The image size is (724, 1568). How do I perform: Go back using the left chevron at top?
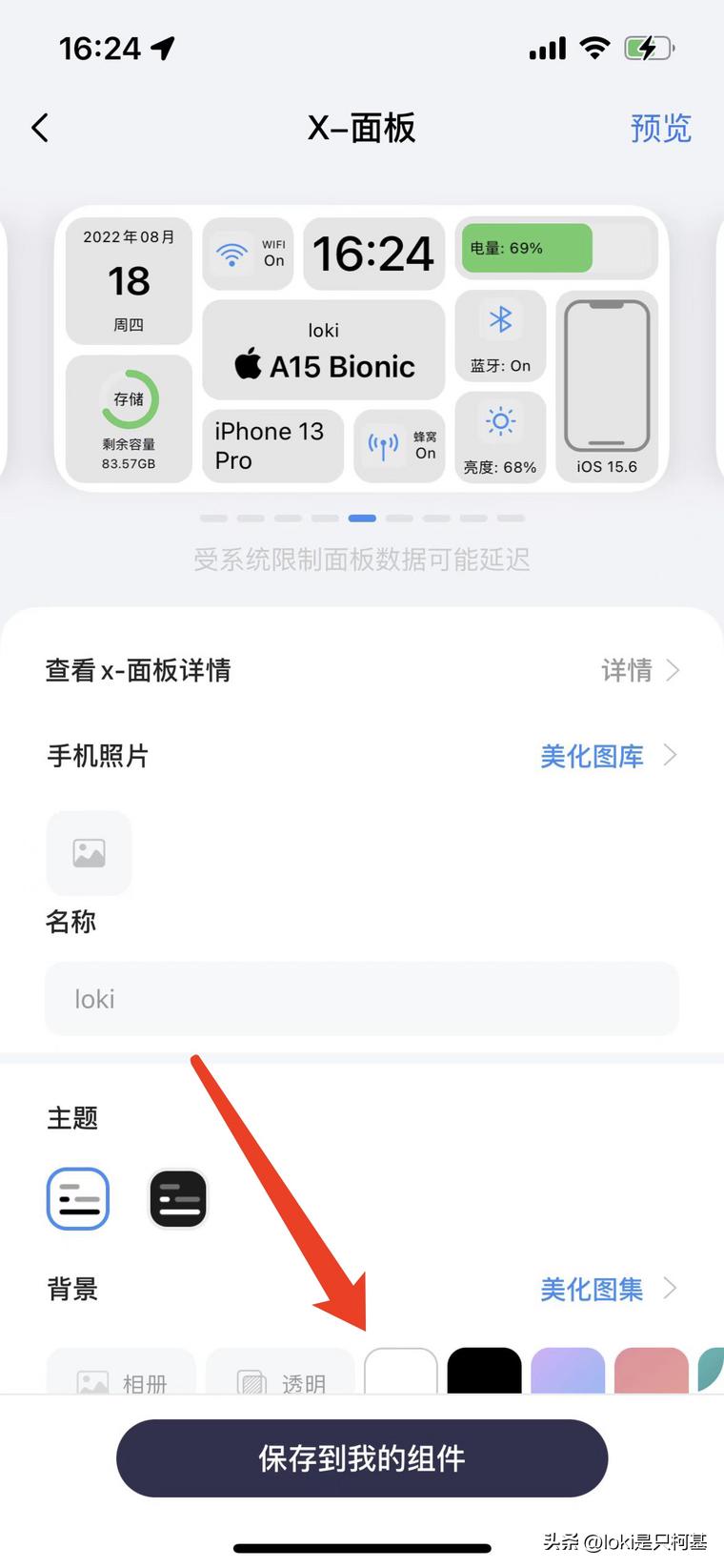coord(39,127)
